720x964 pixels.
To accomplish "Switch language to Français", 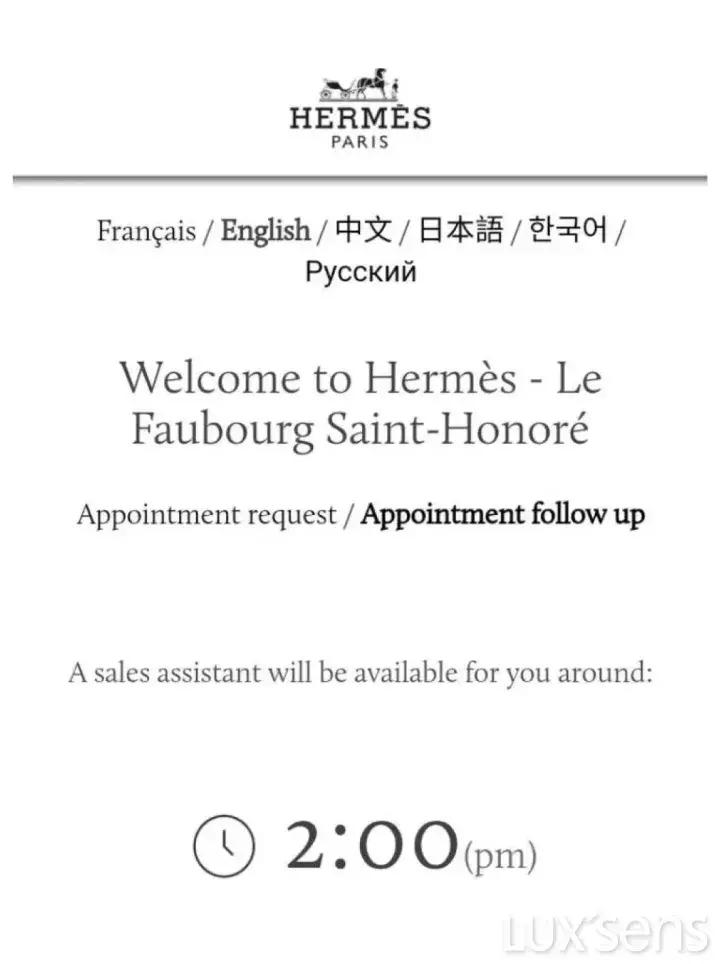I will [x=146, y=231].
